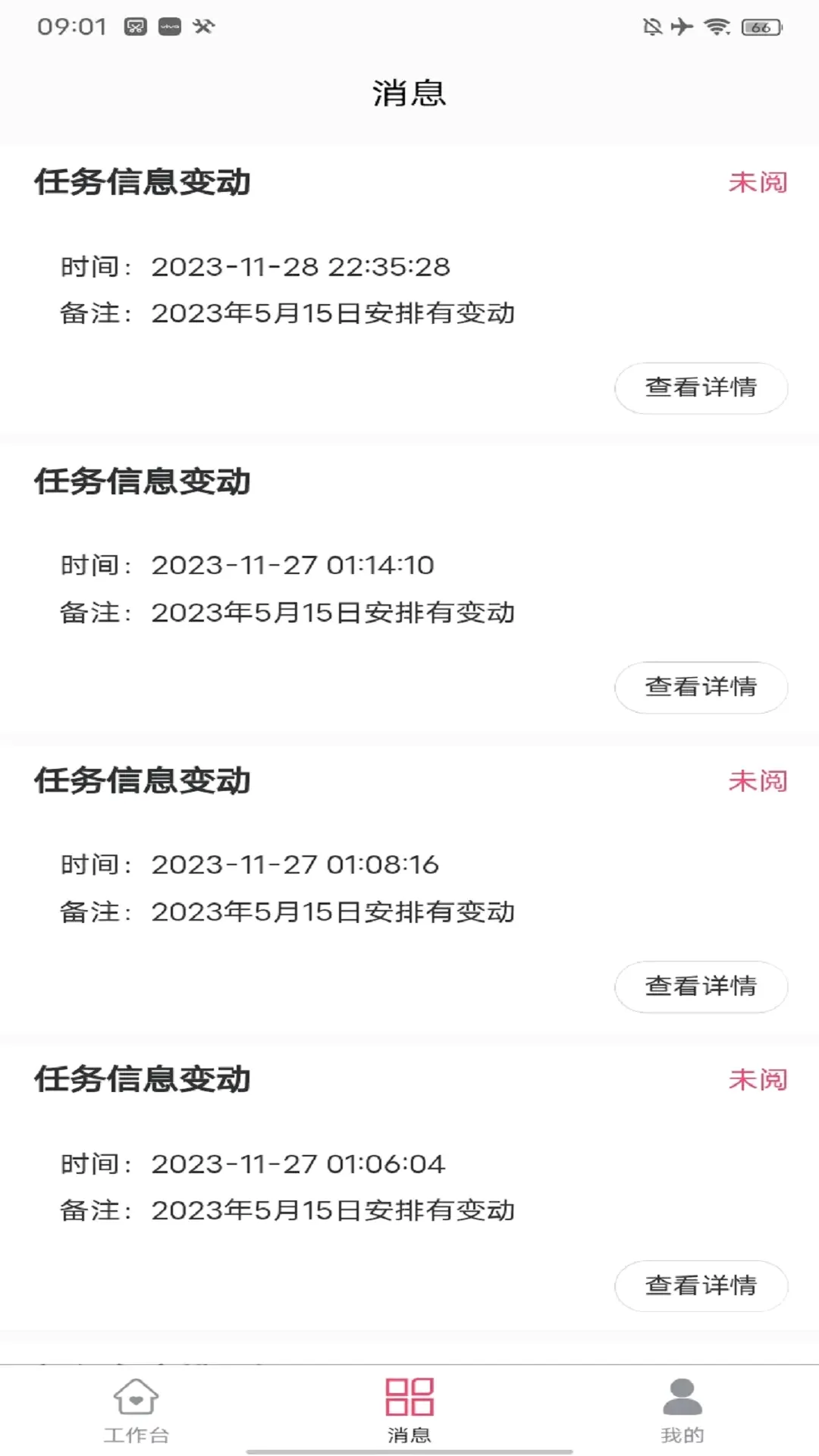
Task: Open details for the 01:06:04 message
Action: pos(701,1285)
